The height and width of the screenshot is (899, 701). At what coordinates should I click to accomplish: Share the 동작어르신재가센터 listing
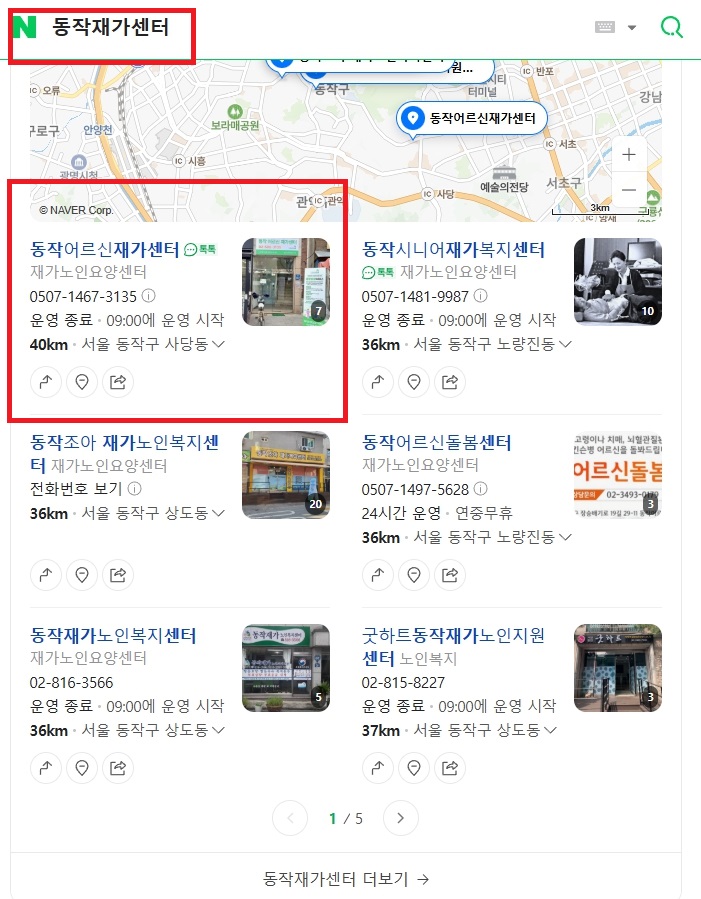tap(118, 381)
